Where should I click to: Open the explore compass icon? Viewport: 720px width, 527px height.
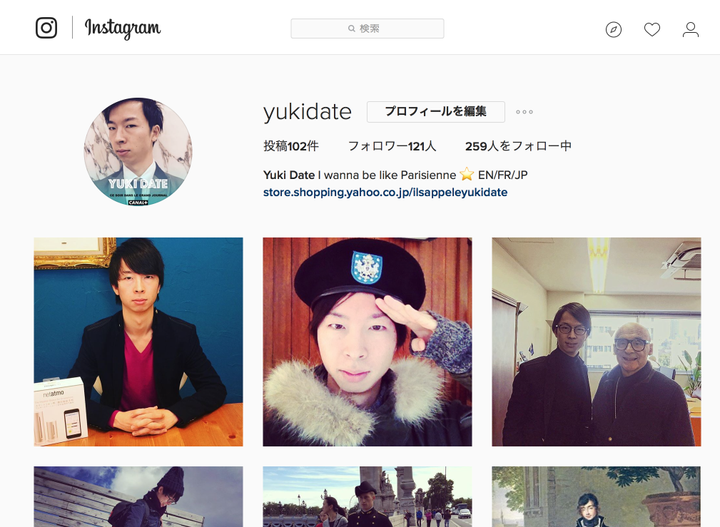[613, 29]
